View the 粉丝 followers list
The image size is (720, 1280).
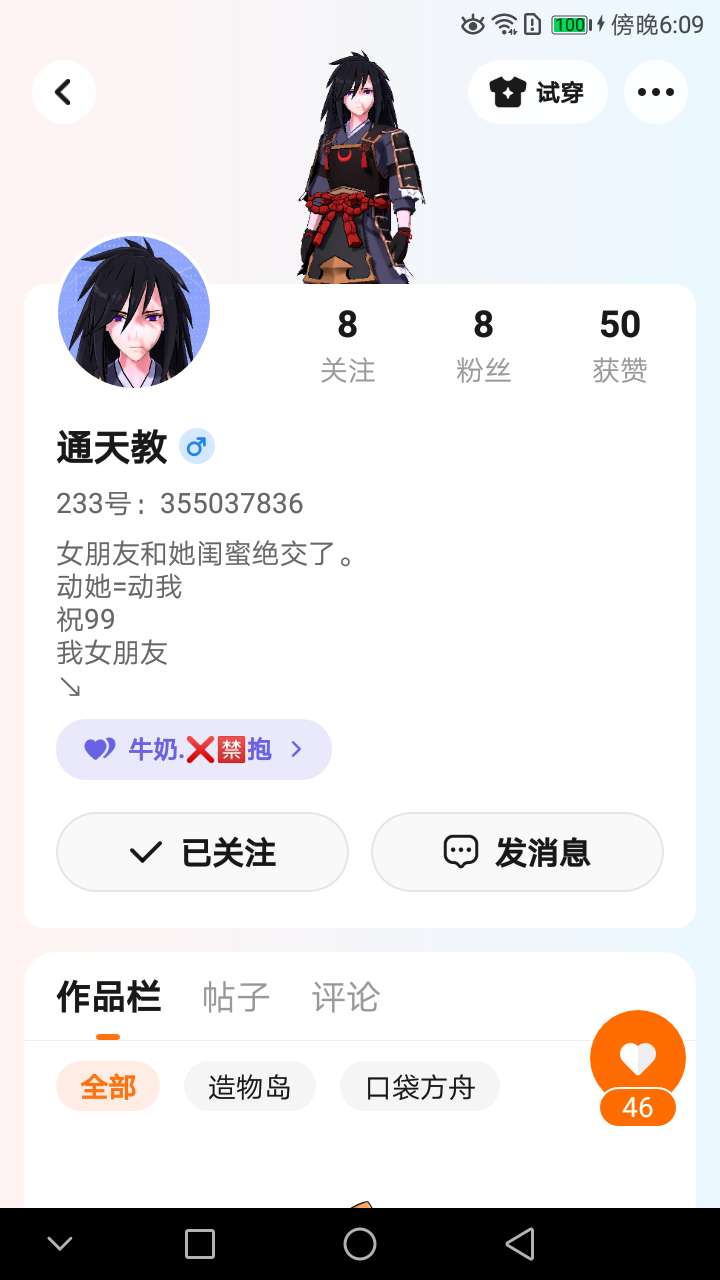pyautogui.click(x=483, y=345)
